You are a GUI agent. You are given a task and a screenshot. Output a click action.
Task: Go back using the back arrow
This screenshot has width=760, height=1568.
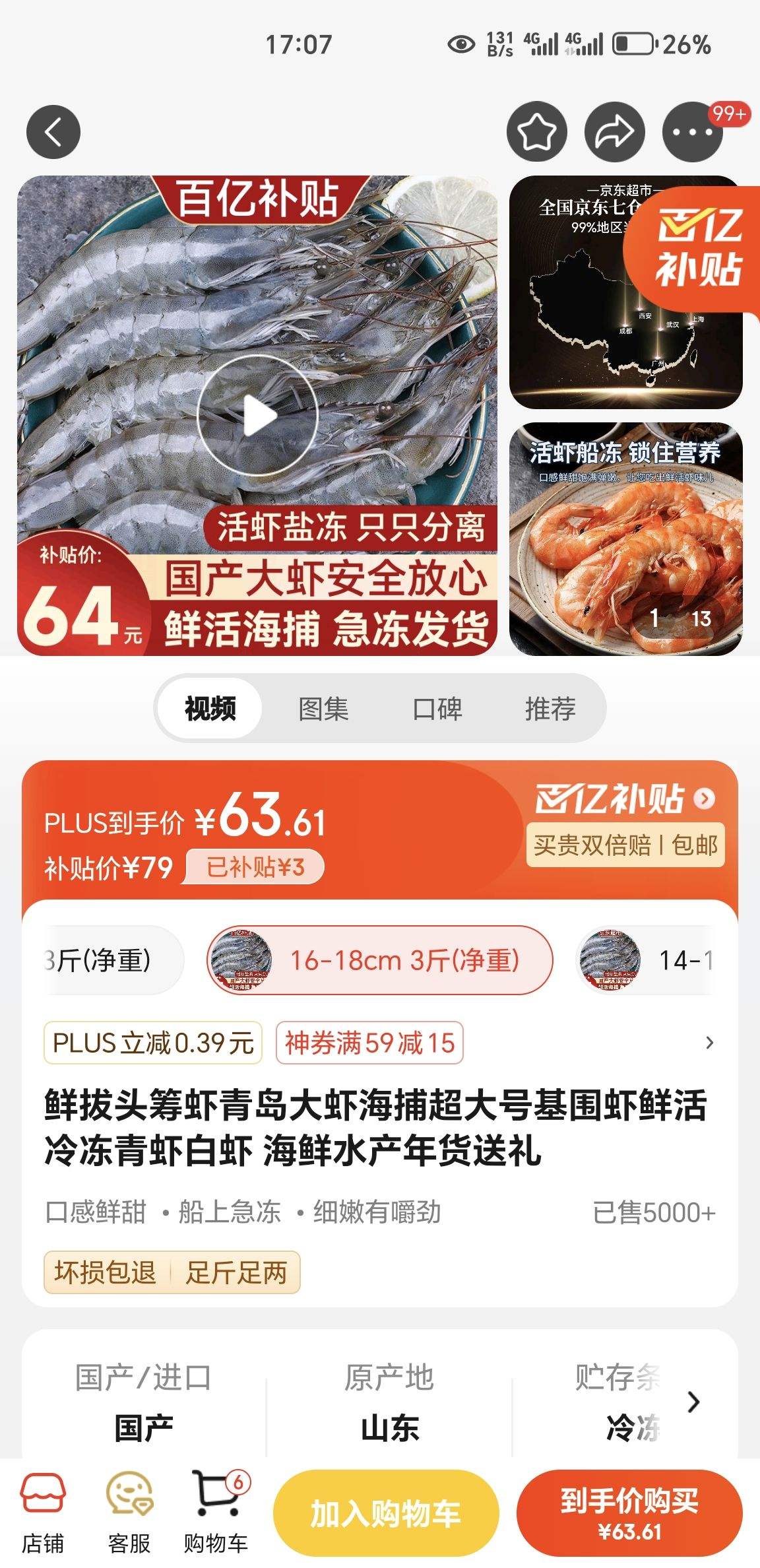pyautogui.click(x=53, y=132)
